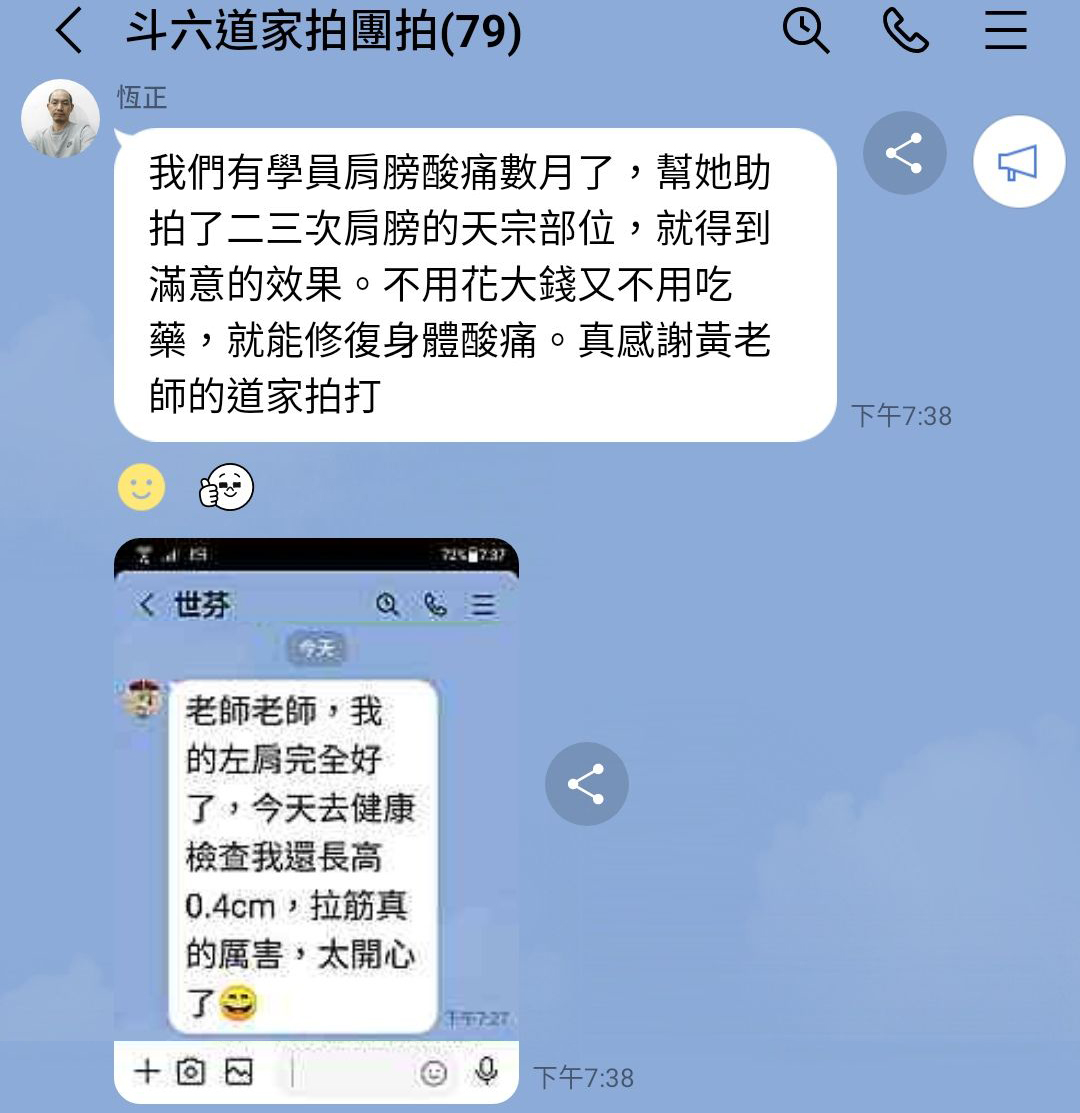Share 恆正's text message

coord(904,153)
